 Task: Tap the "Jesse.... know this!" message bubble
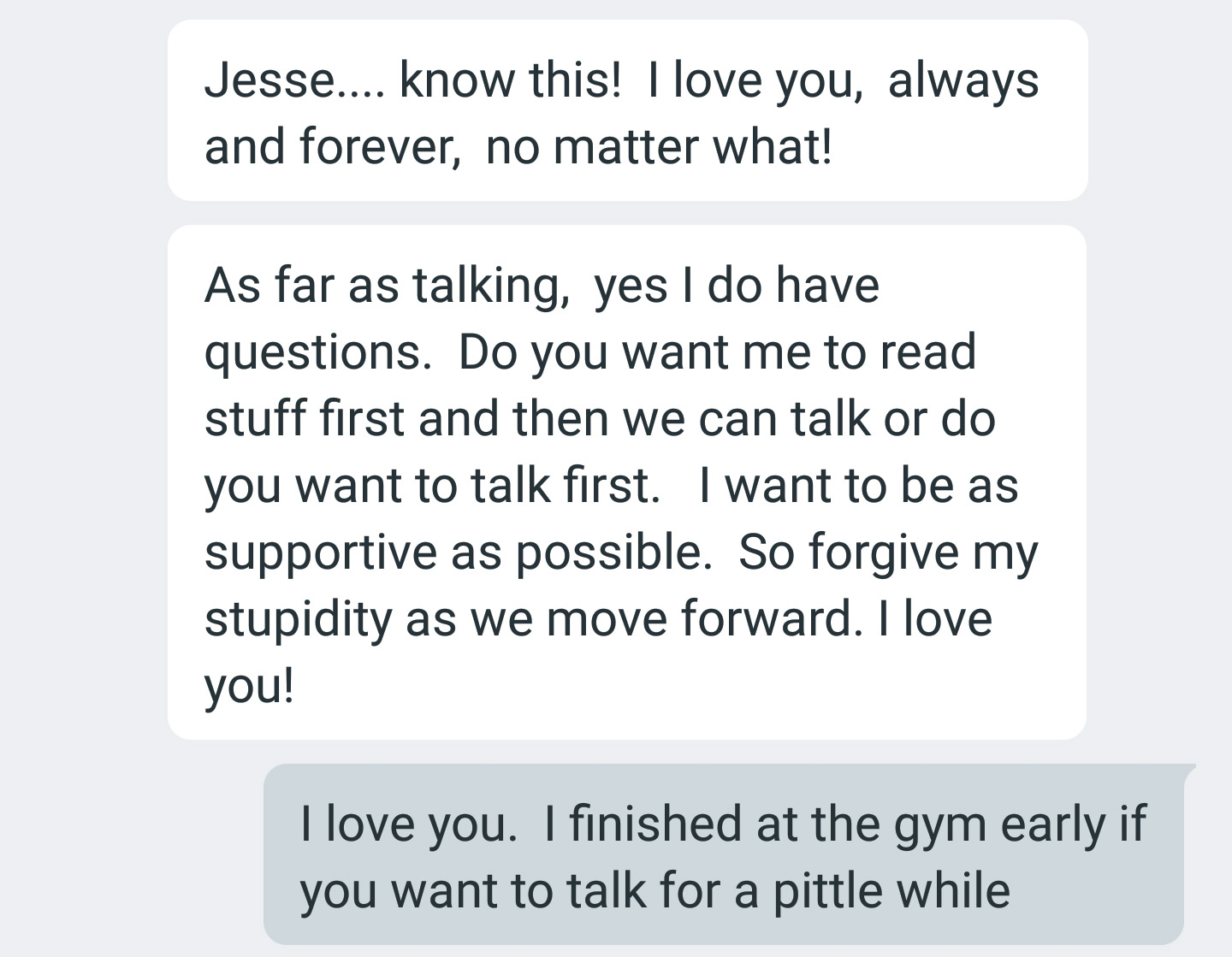(627, 111)
